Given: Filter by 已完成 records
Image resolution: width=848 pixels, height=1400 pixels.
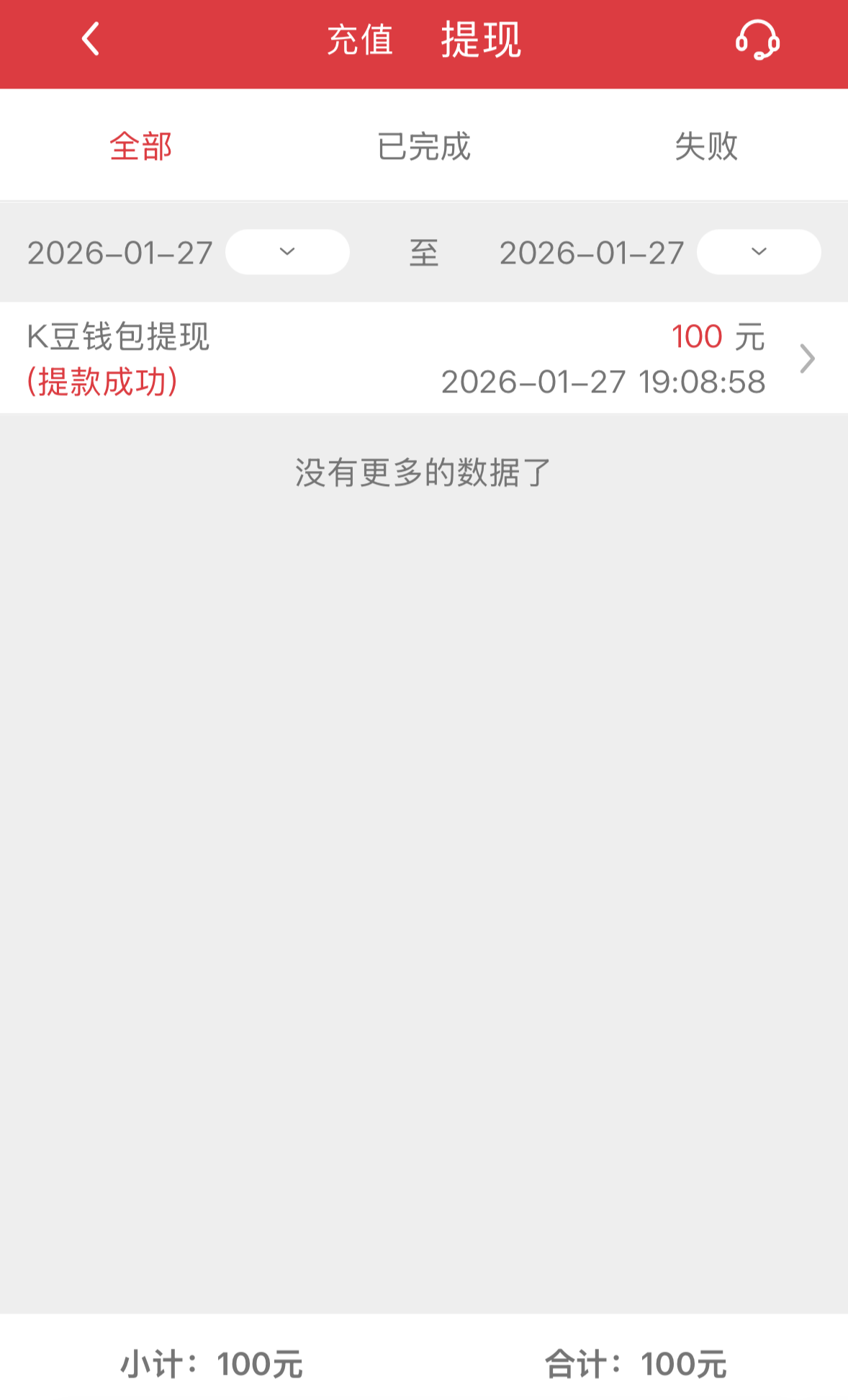Looking at the screenshot, I should pos(424,146).
